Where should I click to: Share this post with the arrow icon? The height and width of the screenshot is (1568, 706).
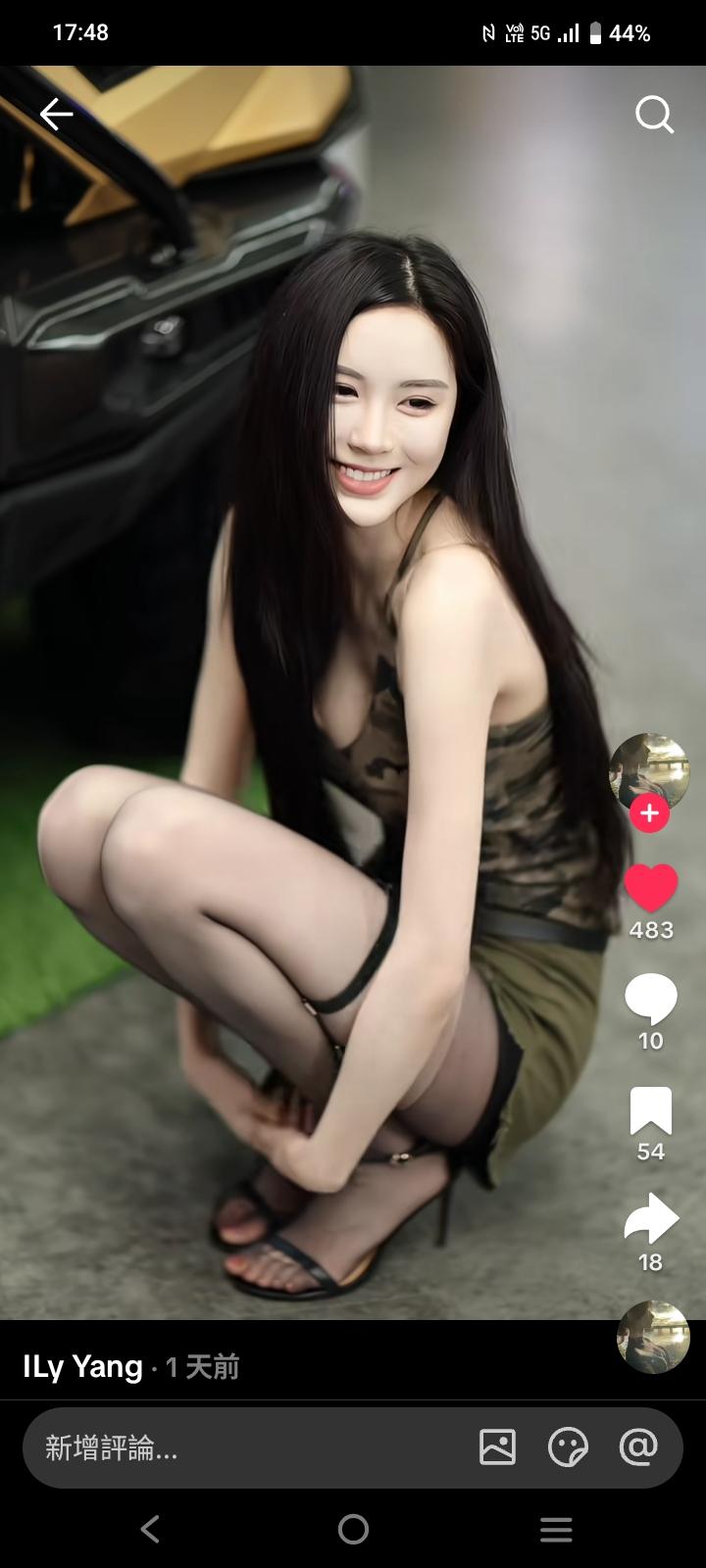[x=651, y=1220]
